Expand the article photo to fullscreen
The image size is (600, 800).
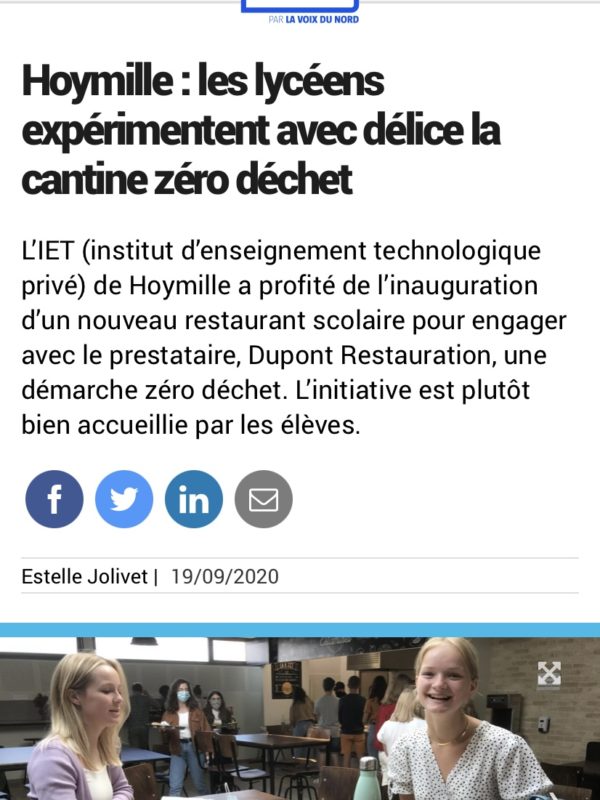point(549,673)
